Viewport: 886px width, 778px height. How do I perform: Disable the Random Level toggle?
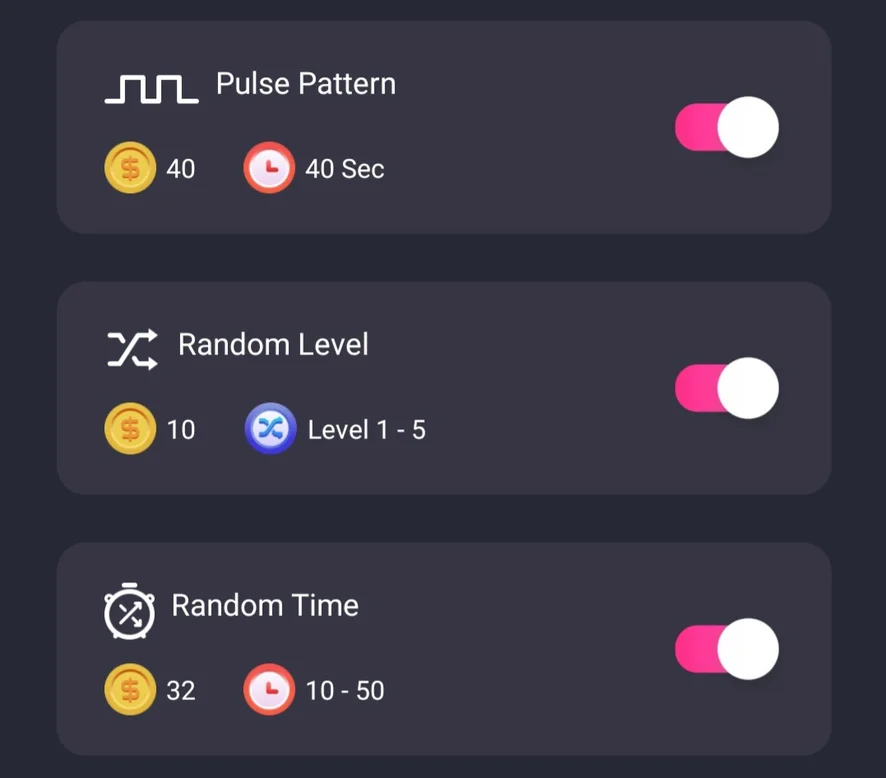[727, 388]
